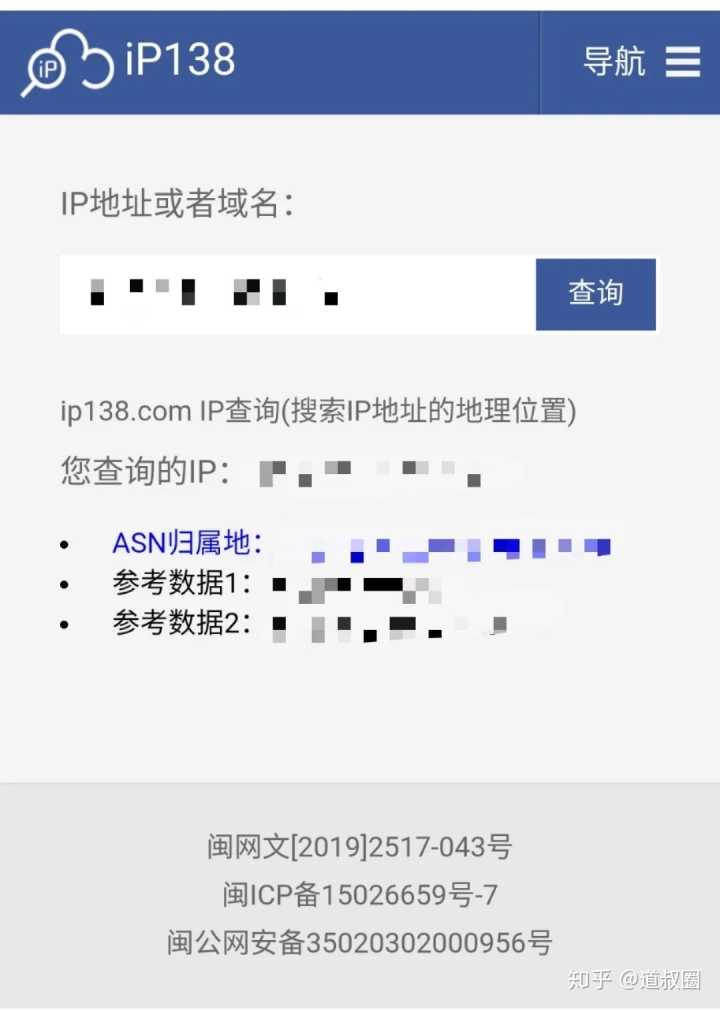Open the 闽公网安备35020302000956号 record link
This screenshot has height=1010, width=720.
pos(360,941)
